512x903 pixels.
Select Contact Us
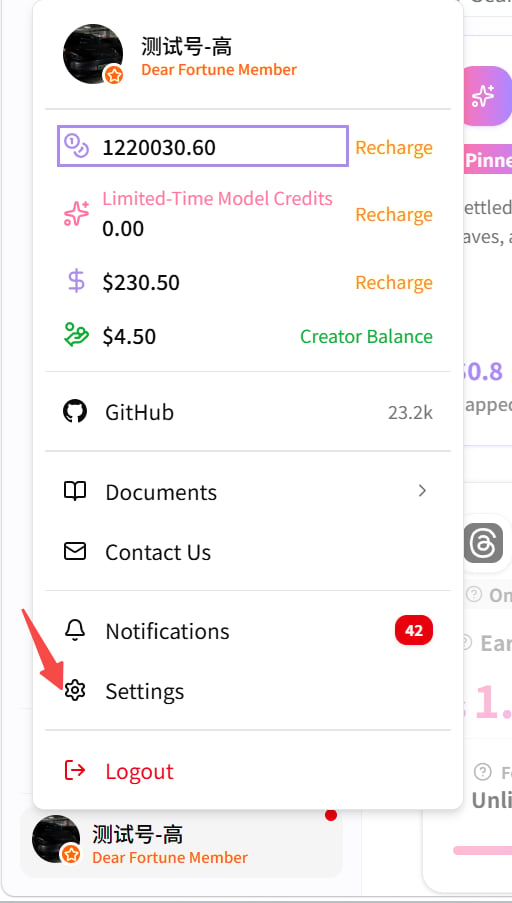tap(248, 552)
